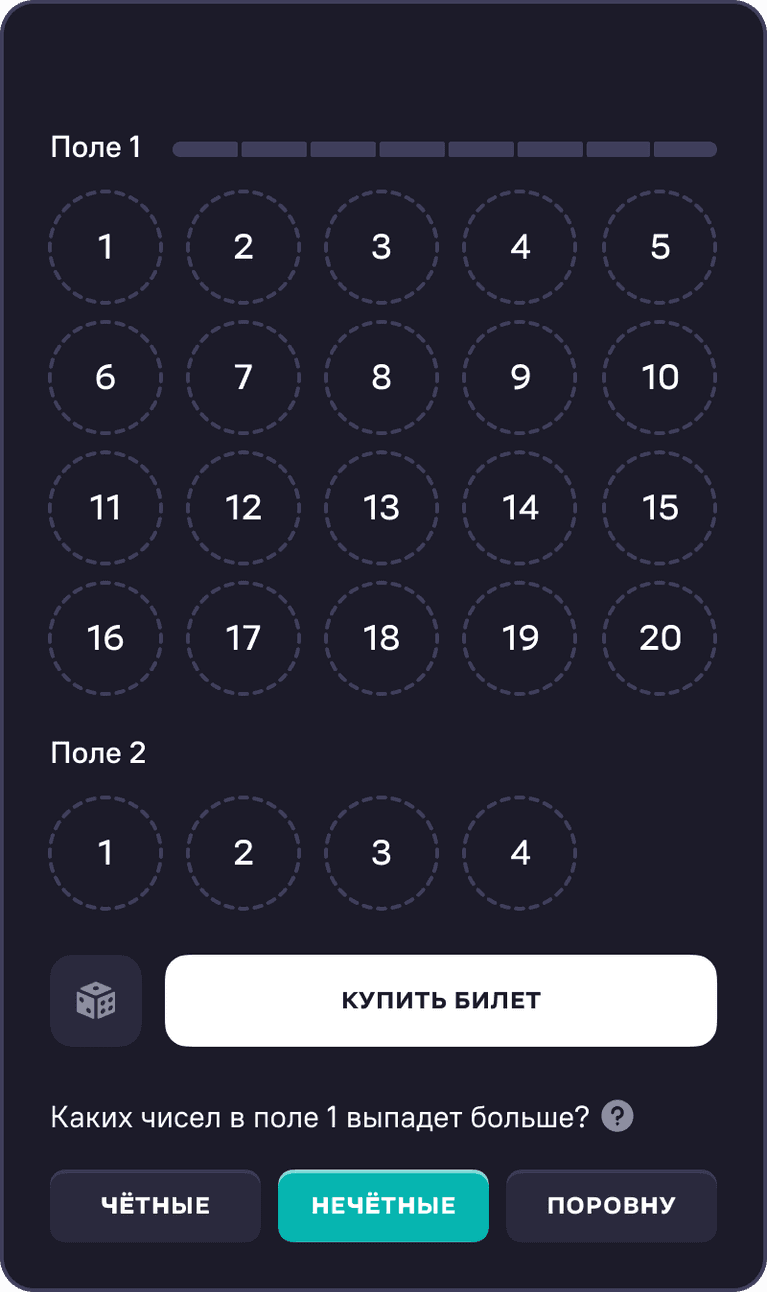Pick number 14 in Поле 1
This screenshot has height=1292, width=767.
click(520, 507)
